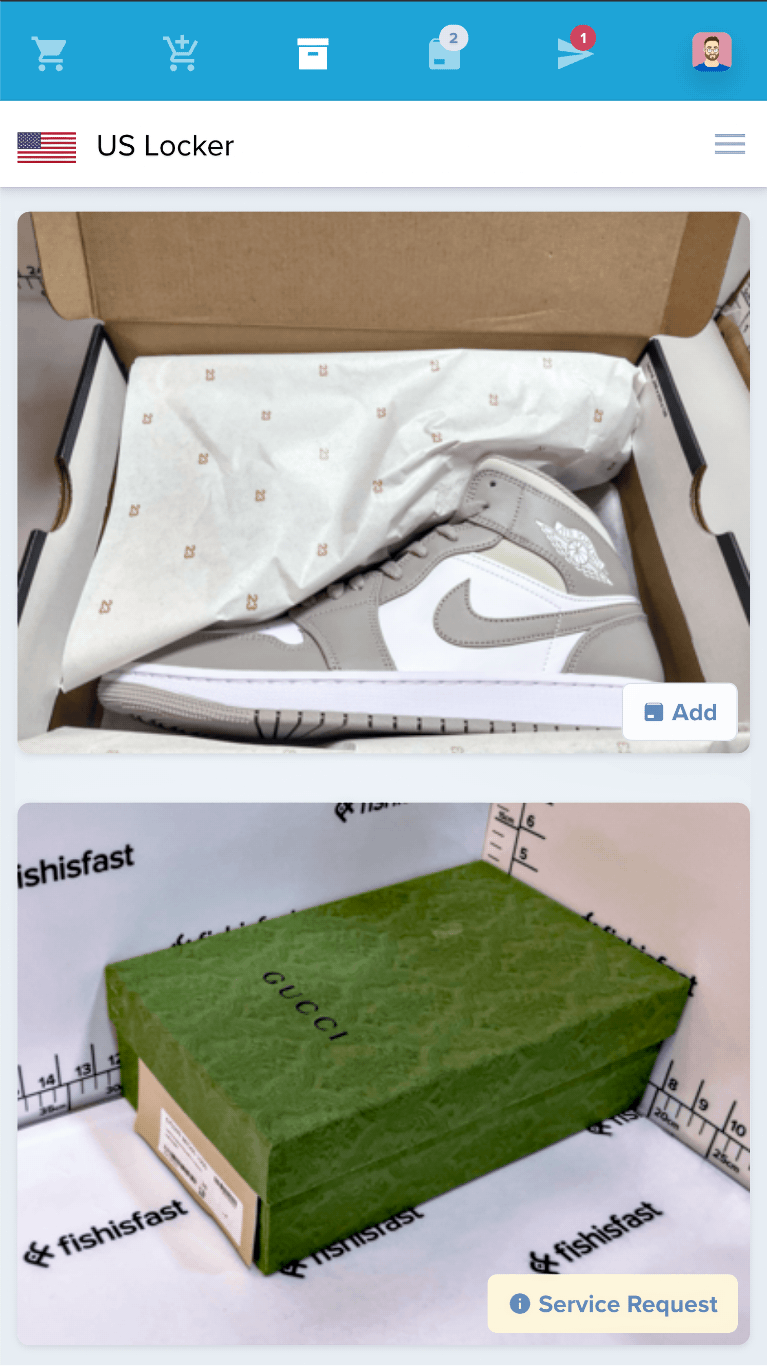Screen dimensions: 767x1366
Task: Open the shopping cart icon
Action: (x=49, y=53)
